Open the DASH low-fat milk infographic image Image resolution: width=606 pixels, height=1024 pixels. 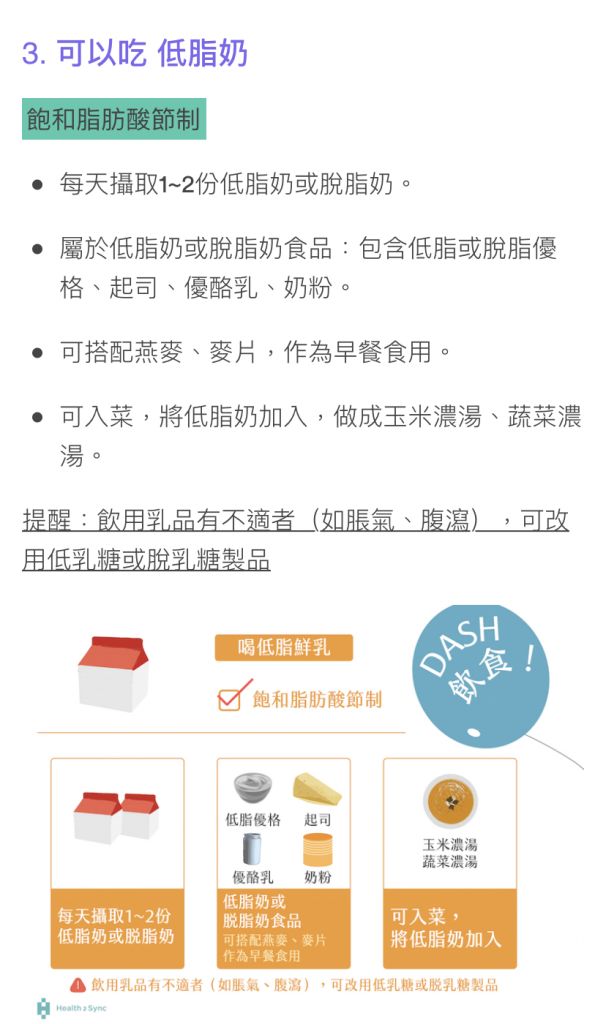point(303,810)
